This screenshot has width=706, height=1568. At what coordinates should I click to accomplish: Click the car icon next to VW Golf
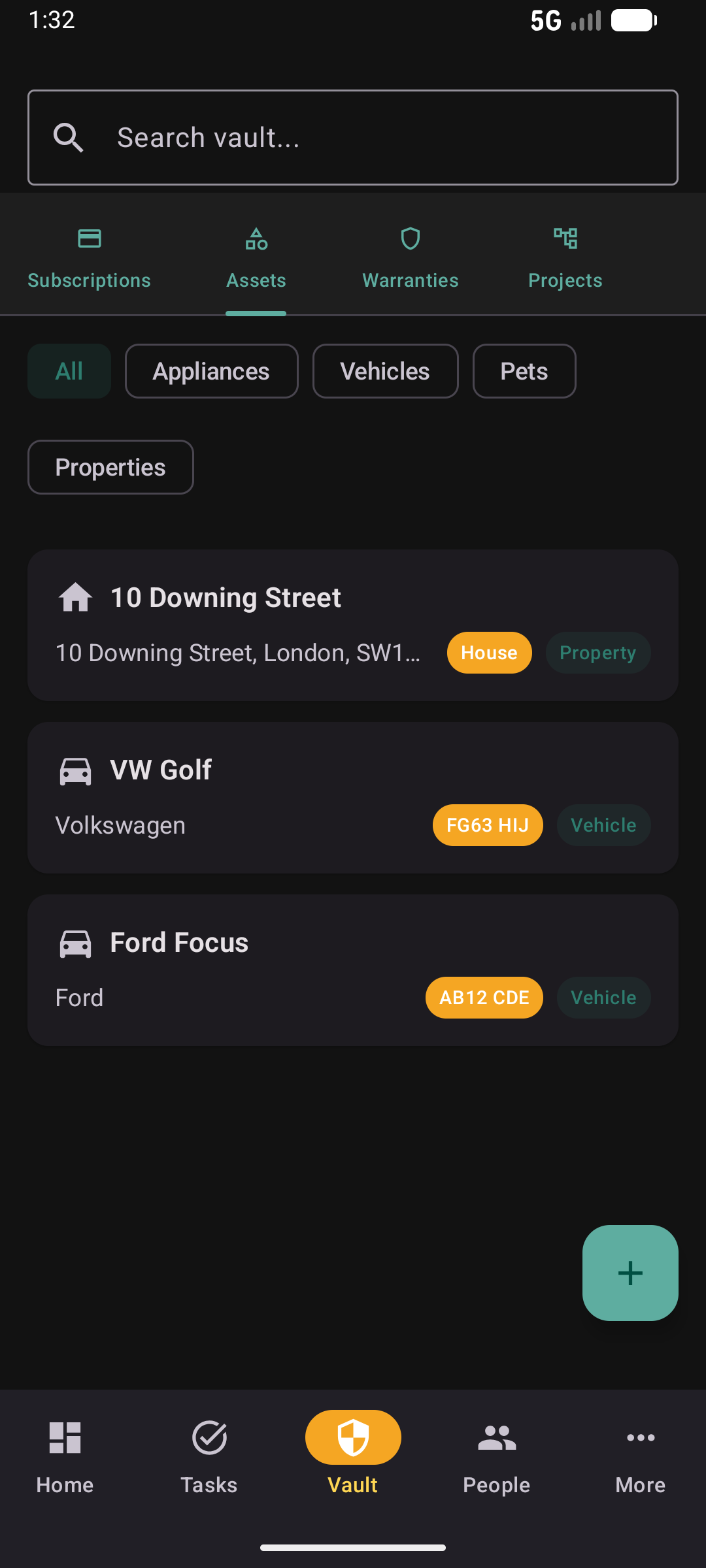76,770
